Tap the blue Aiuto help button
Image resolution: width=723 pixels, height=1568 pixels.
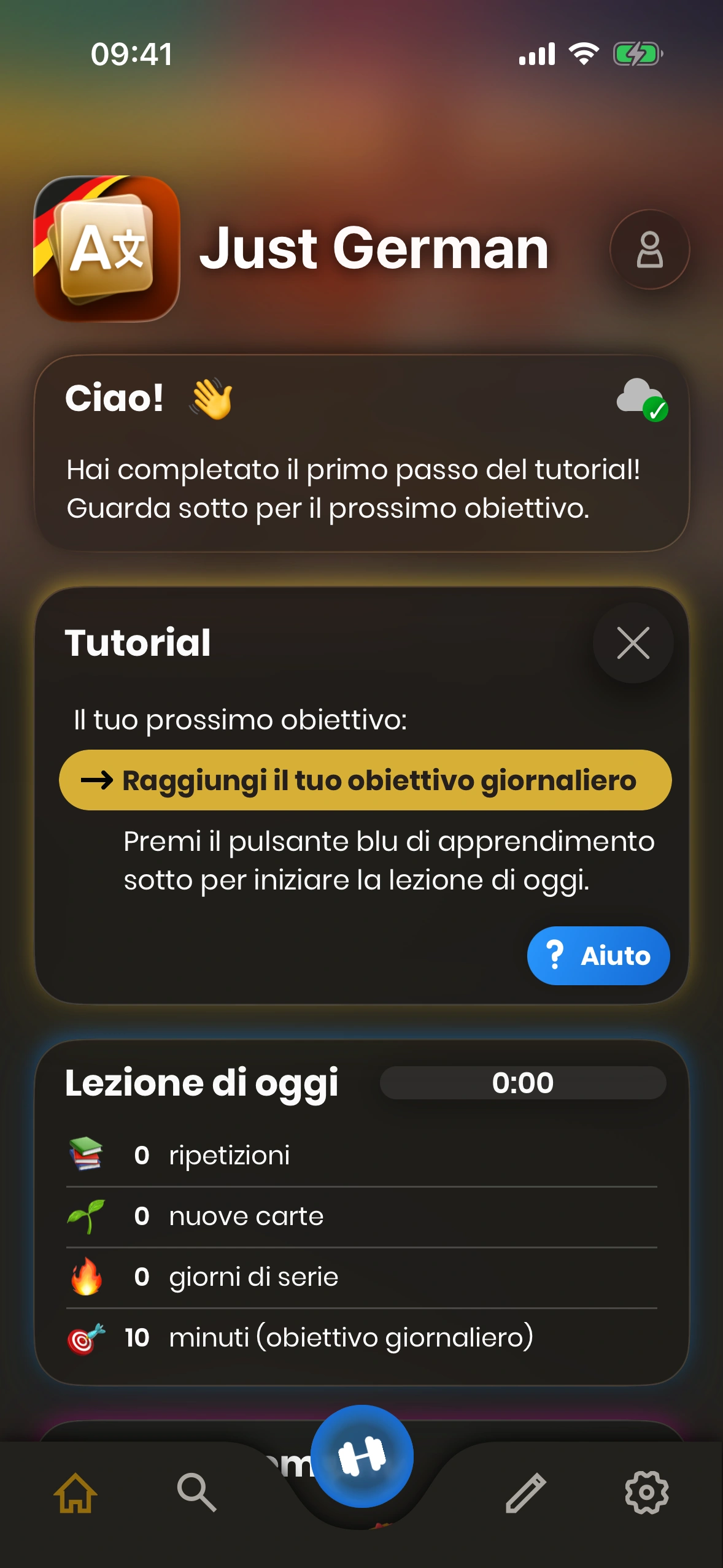point(598,955)
